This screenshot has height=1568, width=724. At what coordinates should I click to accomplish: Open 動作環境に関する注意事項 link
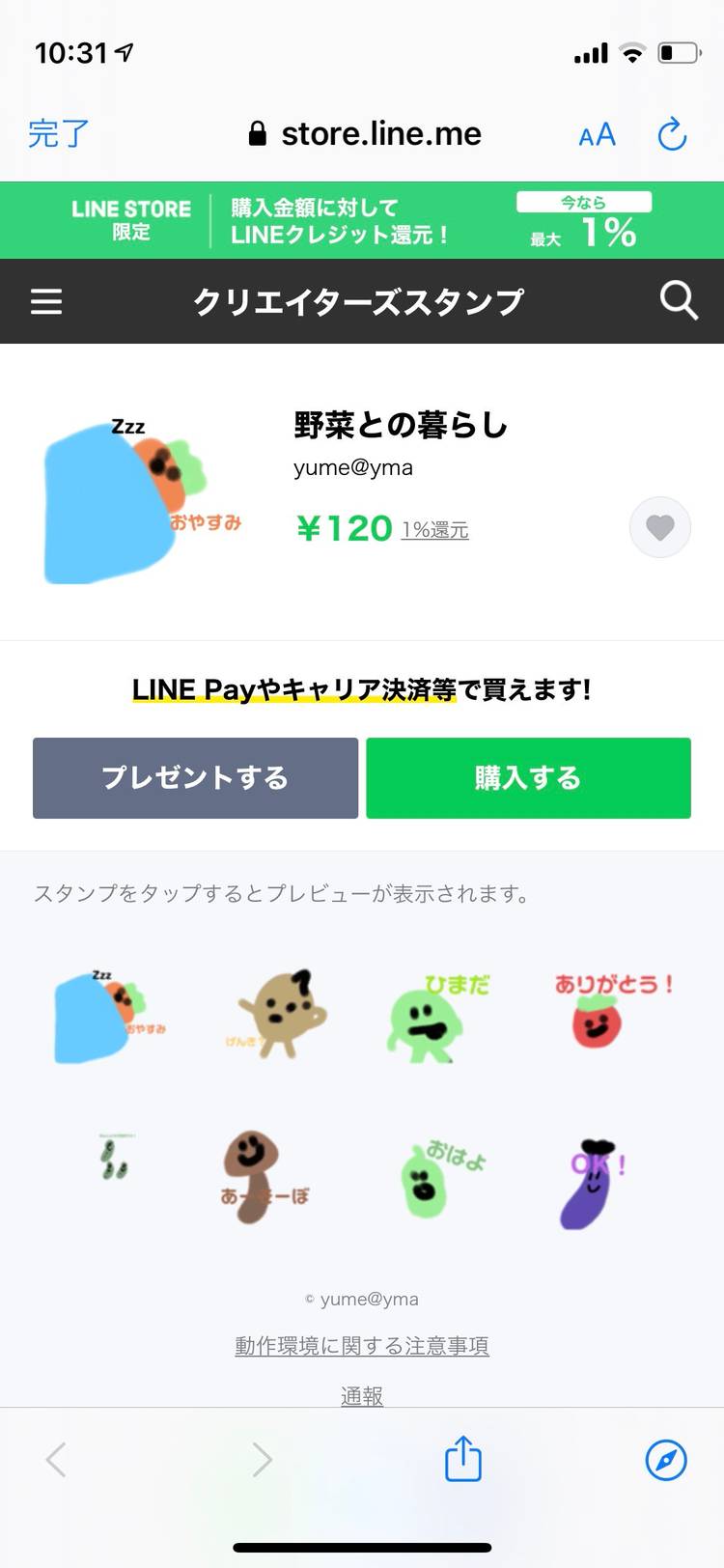pos(362,1346)
